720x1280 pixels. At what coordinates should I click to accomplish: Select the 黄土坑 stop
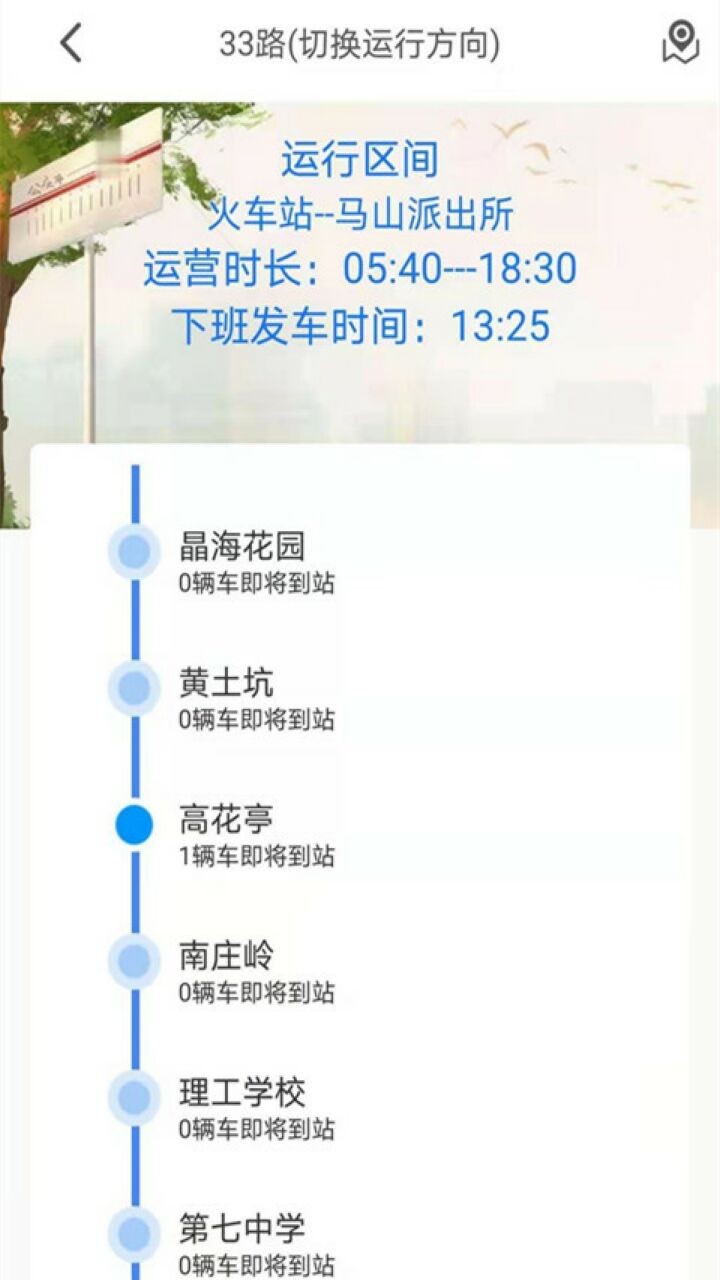click(226, 684)
